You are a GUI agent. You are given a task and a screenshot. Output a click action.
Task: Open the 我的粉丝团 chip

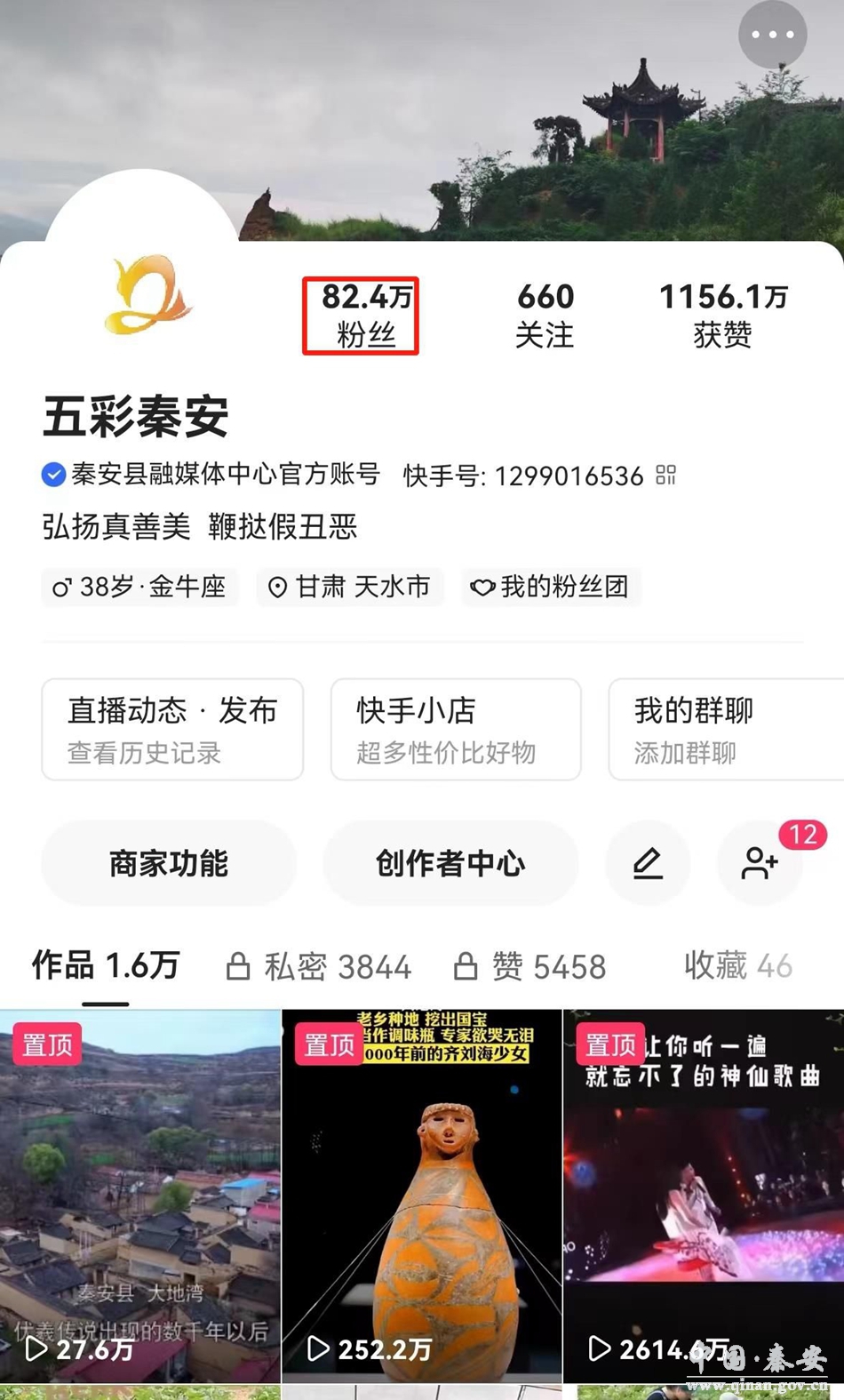click(551, 587)
